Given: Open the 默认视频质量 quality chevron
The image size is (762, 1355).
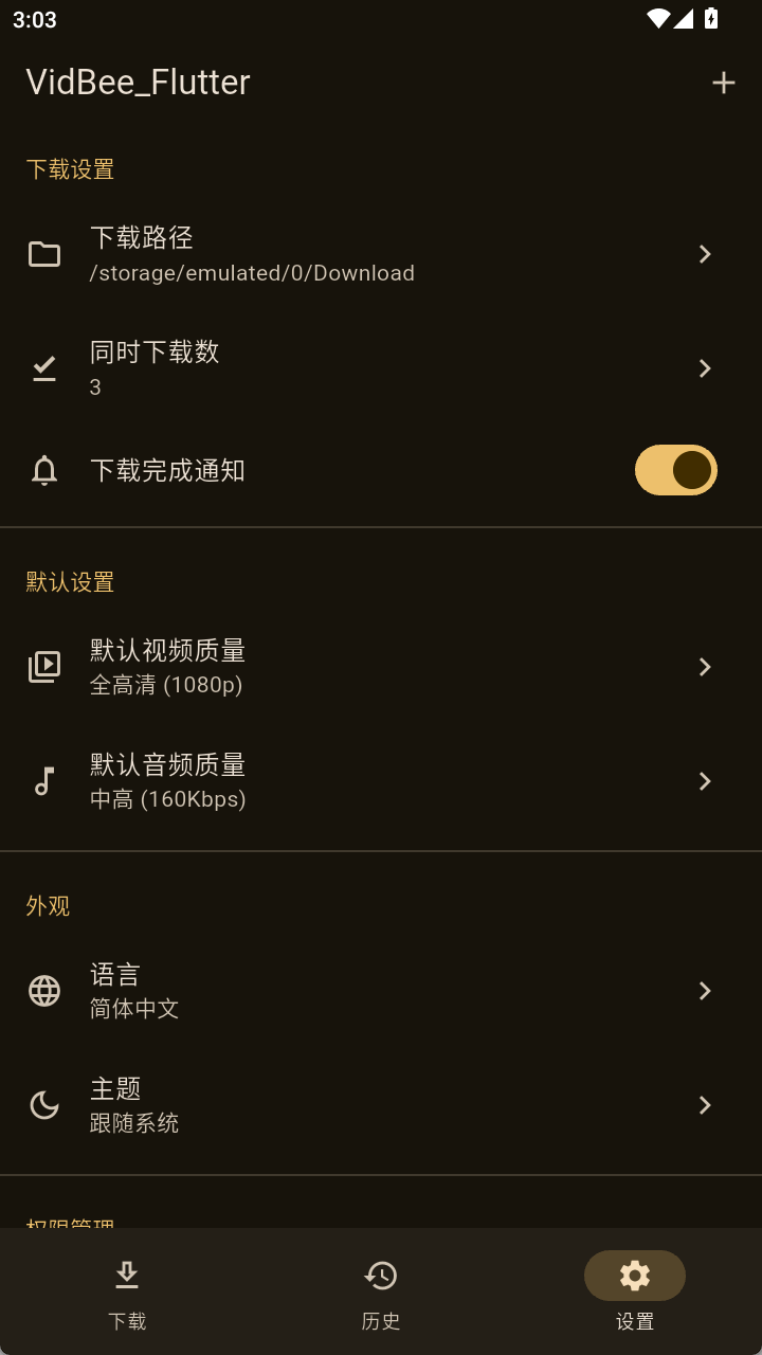Looking at the screenshot, I should pos(705,666).
